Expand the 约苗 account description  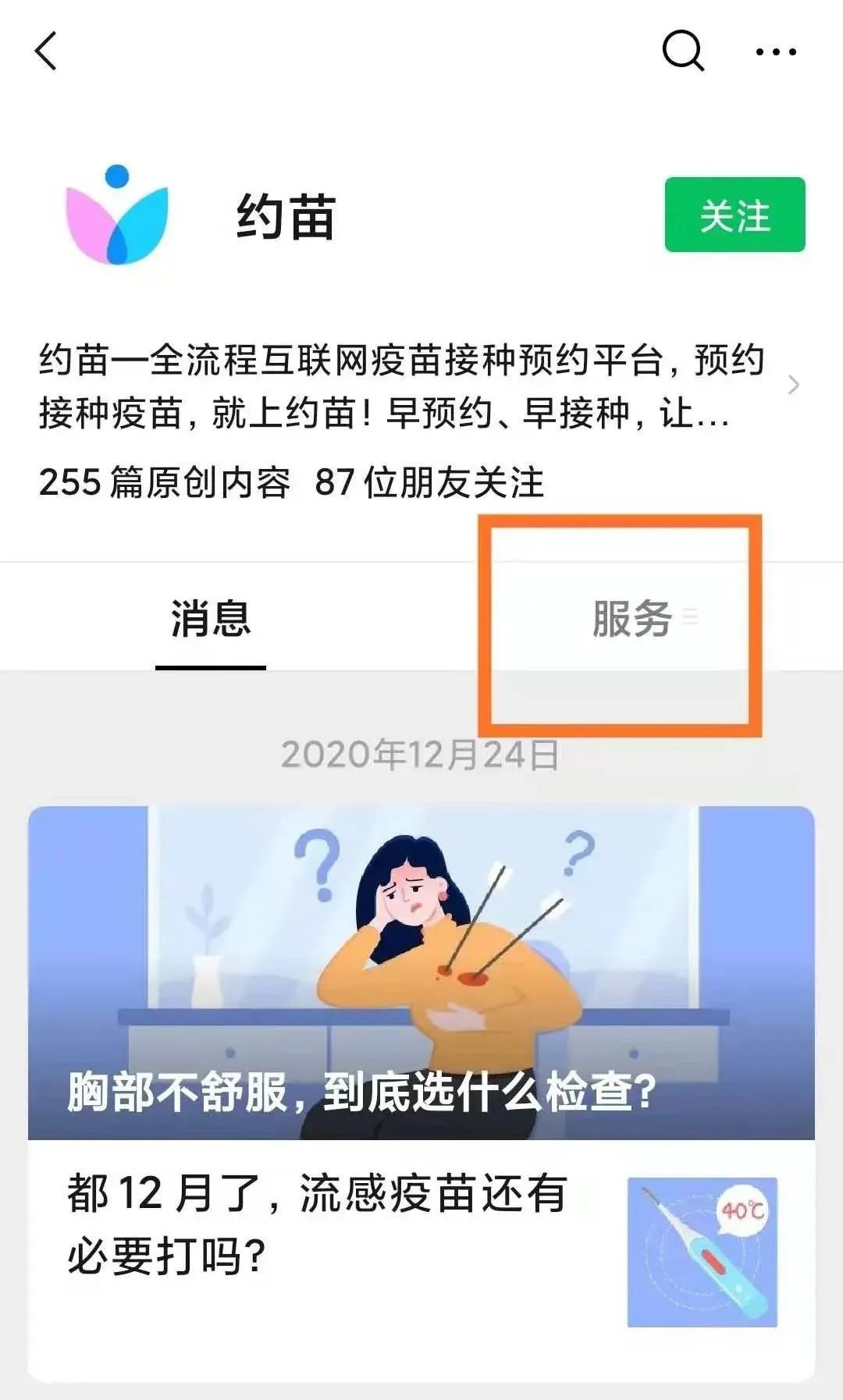793,386
